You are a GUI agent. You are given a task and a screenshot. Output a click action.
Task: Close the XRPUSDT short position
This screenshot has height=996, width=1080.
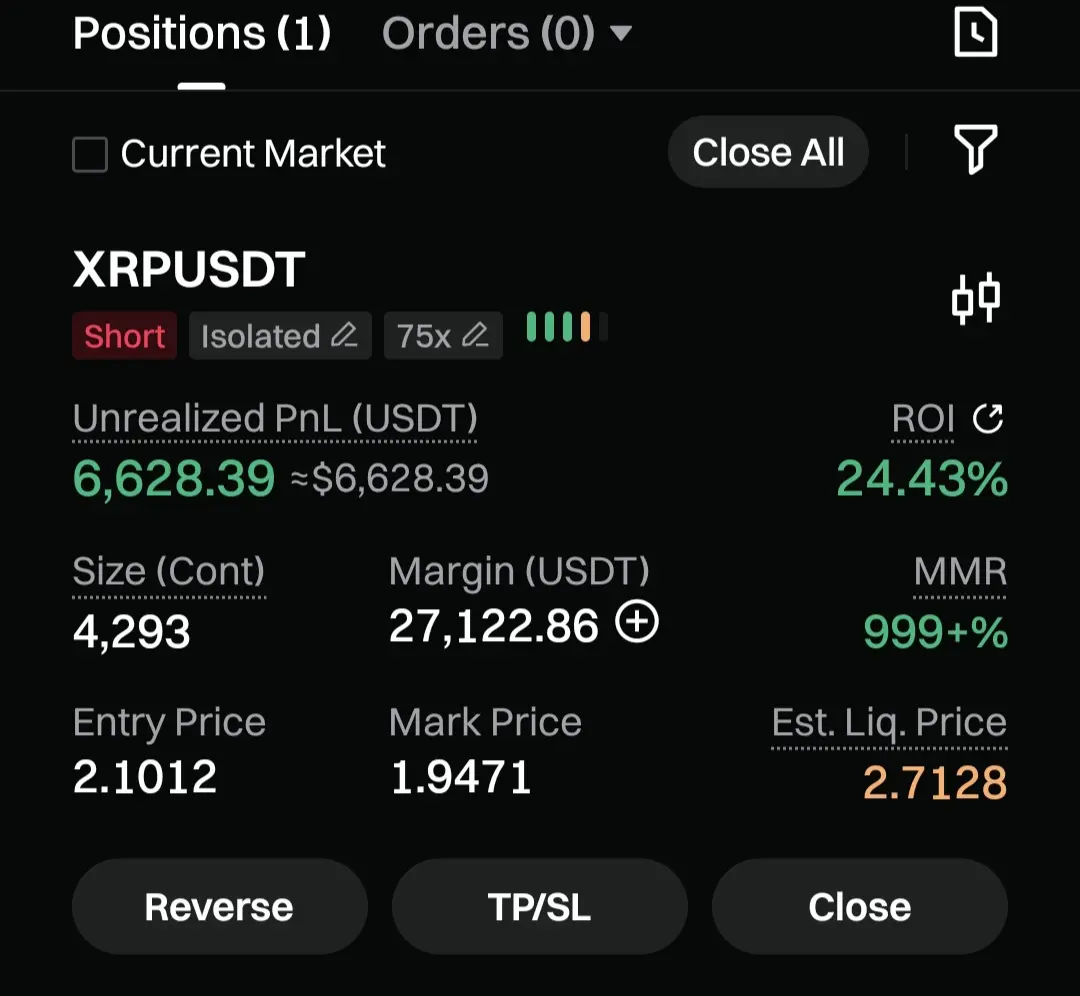click(859, 907)
